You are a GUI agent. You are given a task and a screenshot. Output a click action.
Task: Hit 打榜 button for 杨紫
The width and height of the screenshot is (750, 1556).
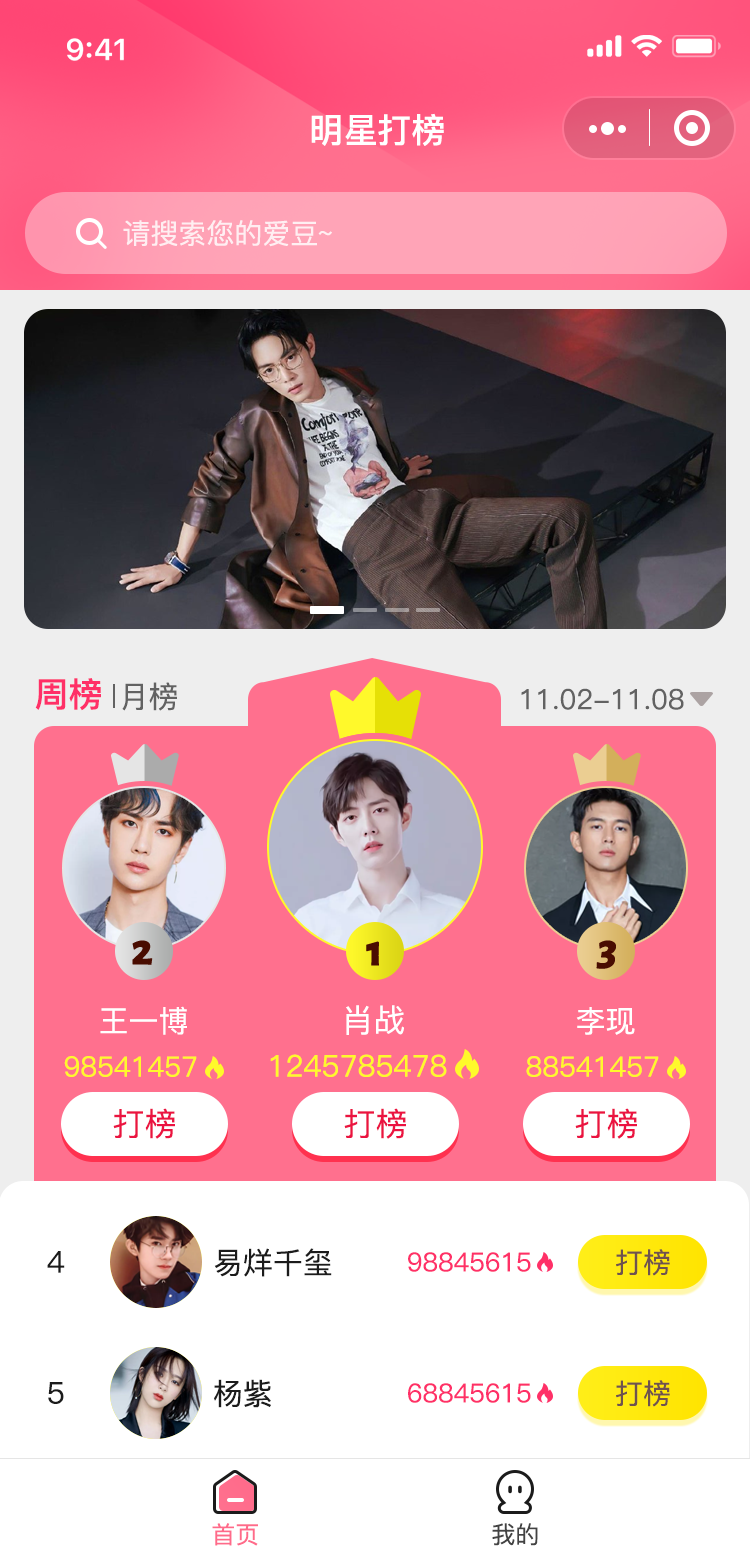coord(642,1393)
